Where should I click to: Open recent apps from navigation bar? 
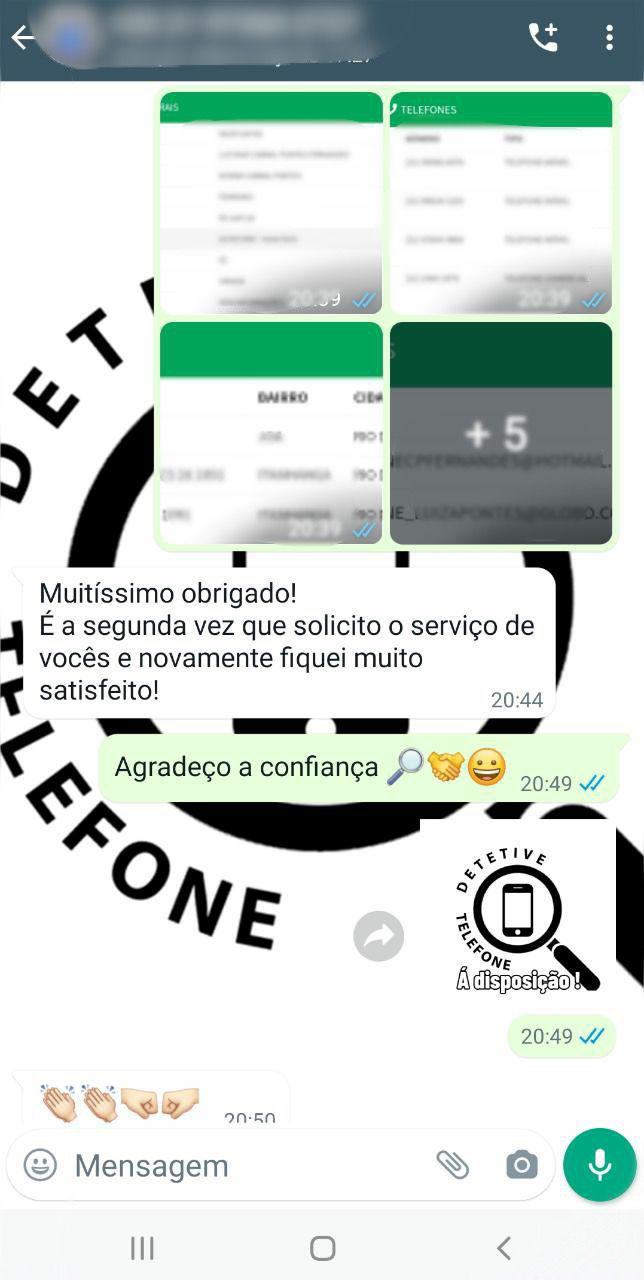pyautogui.click(x=142, y=1247)
